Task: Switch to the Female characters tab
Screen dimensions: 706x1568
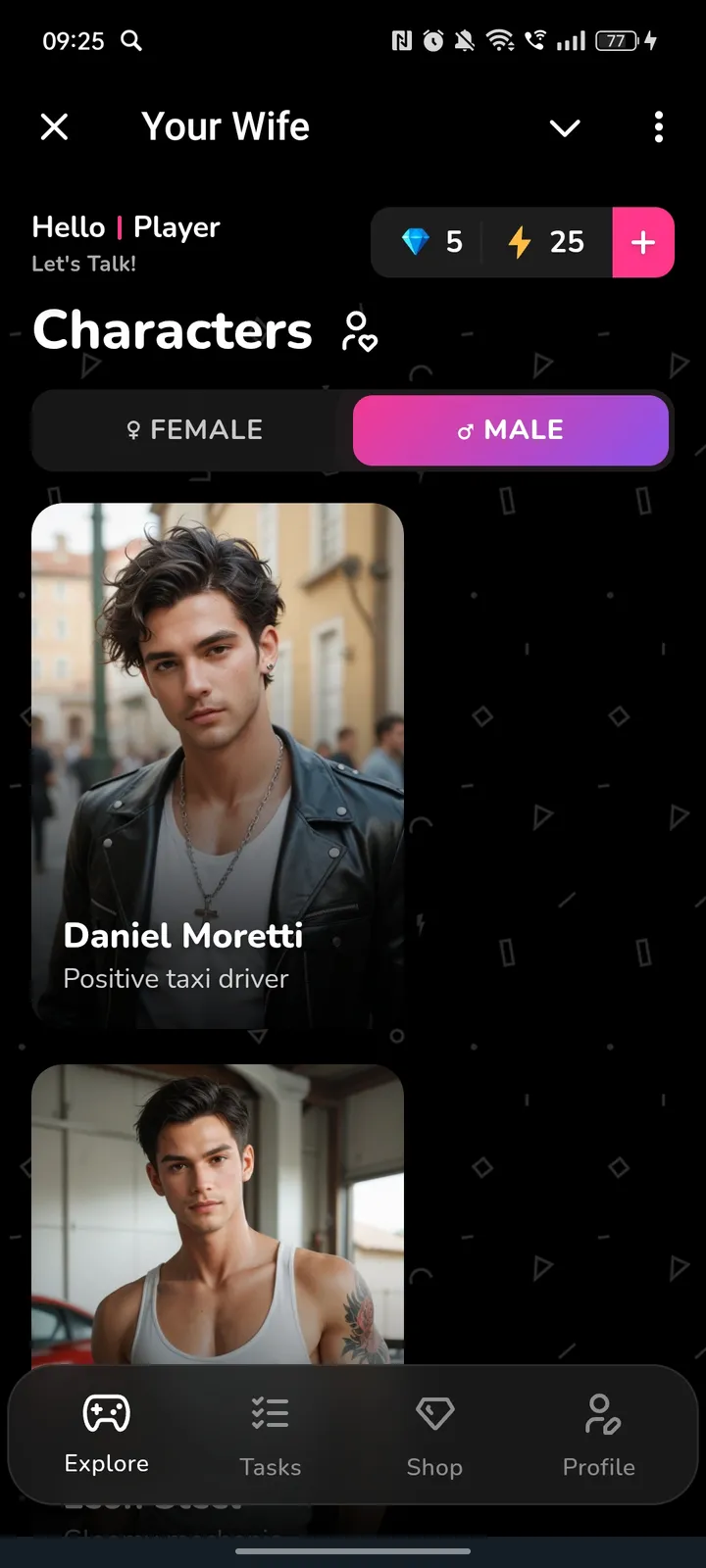Action: [x=193, y=430]
